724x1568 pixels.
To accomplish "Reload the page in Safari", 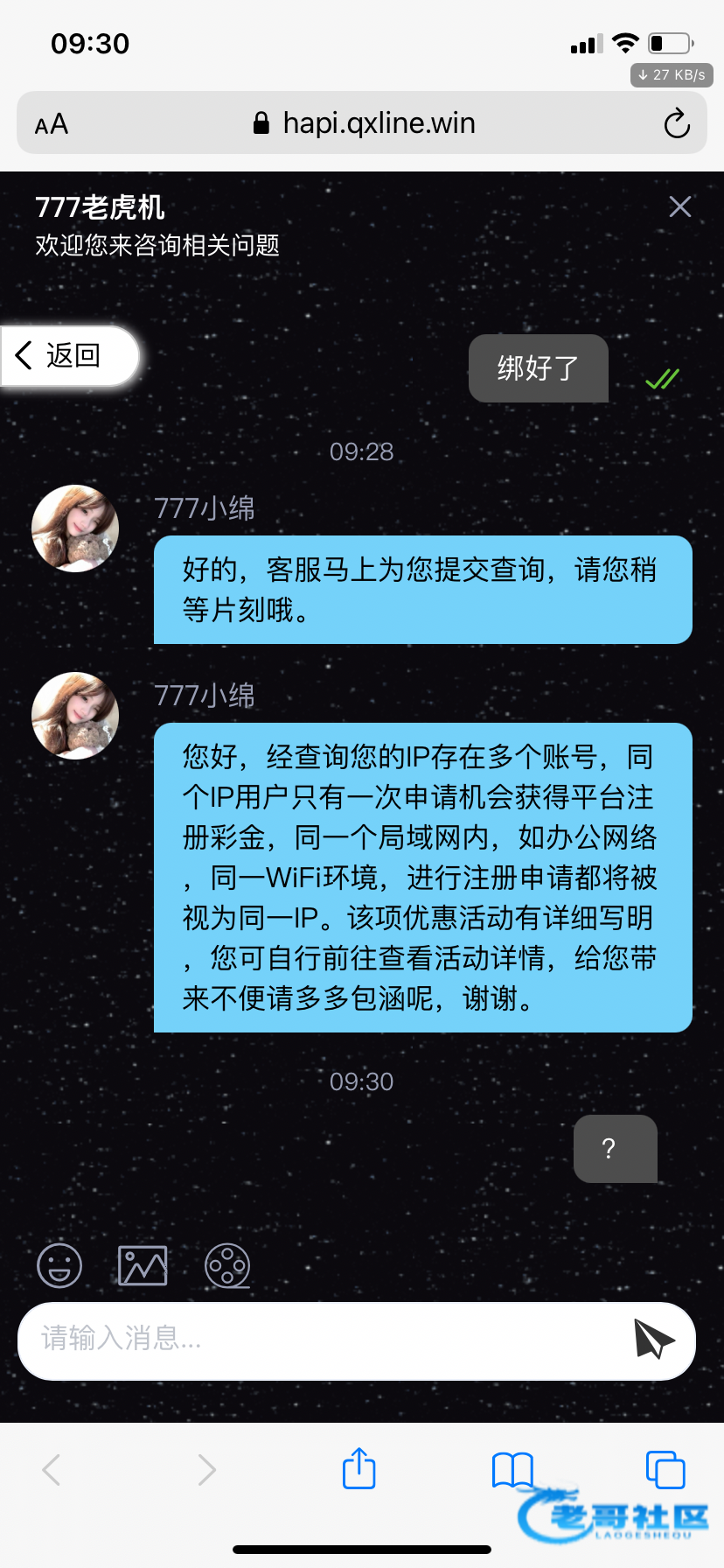I will [x=676, y=123].
